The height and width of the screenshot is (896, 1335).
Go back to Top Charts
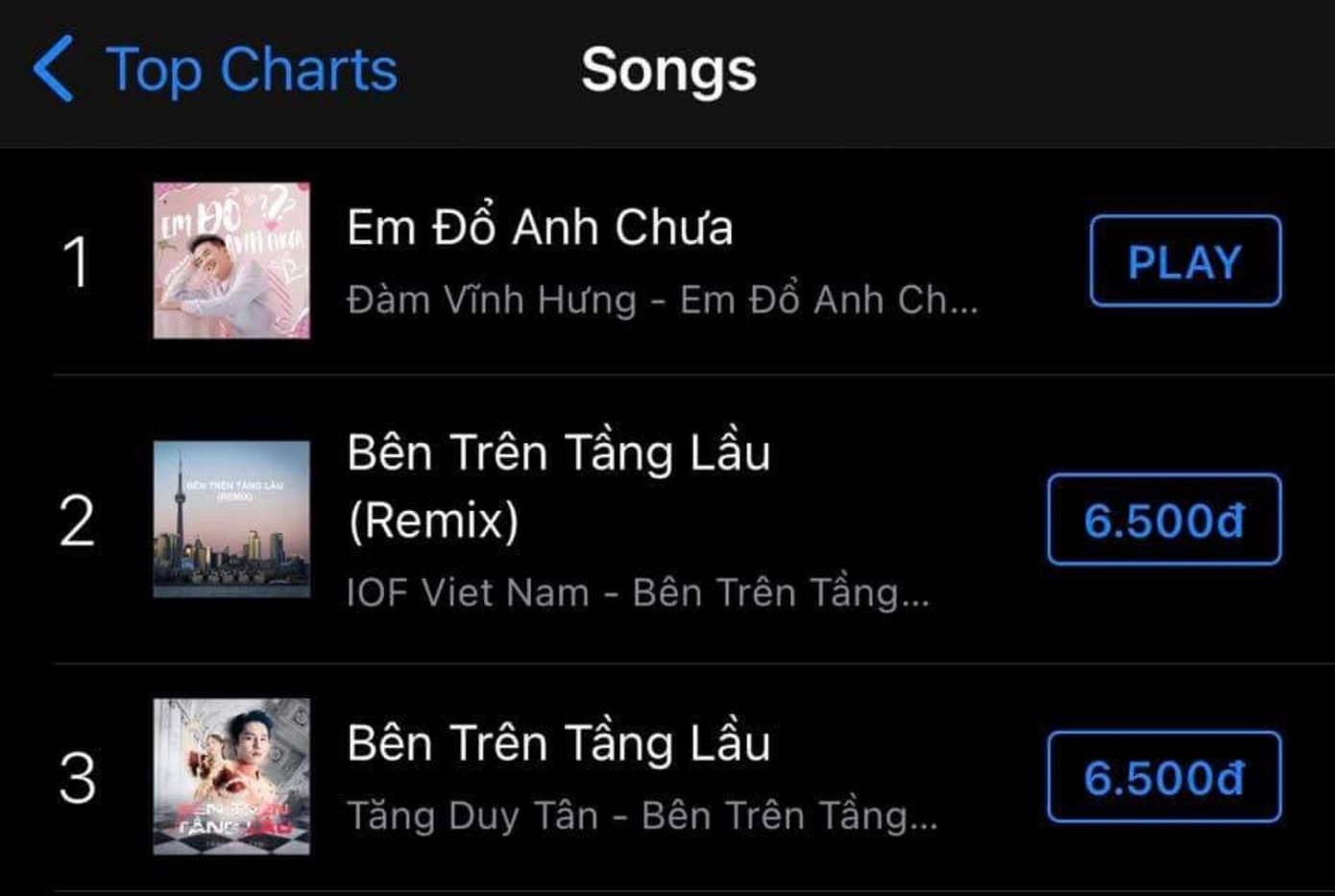[x=216, y=70]
